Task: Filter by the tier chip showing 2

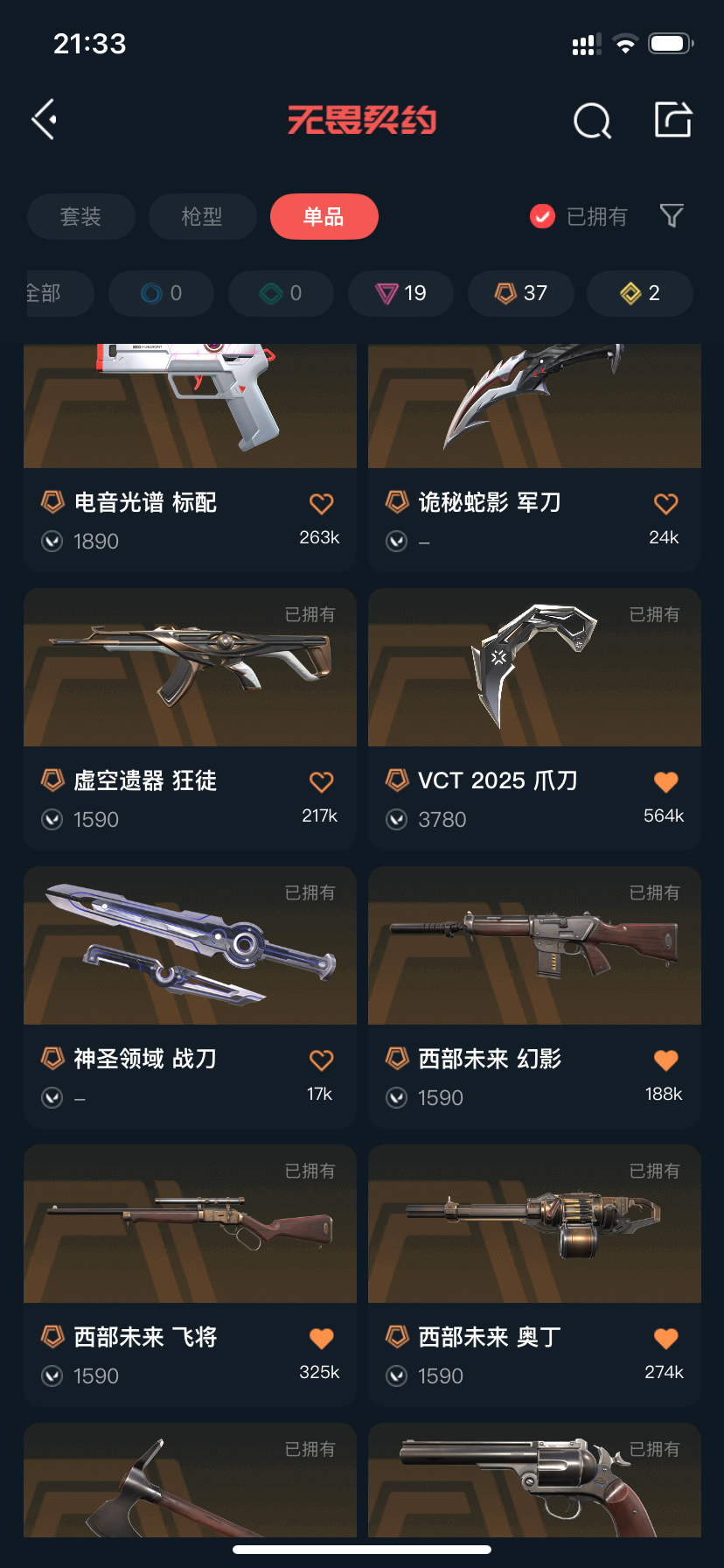Action: pos(639,293)
